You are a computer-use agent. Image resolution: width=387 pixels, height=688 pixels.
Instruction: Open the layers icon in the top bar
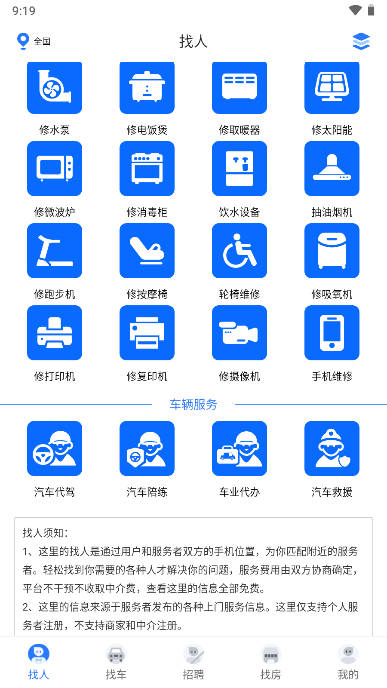[x=361, y=41]
